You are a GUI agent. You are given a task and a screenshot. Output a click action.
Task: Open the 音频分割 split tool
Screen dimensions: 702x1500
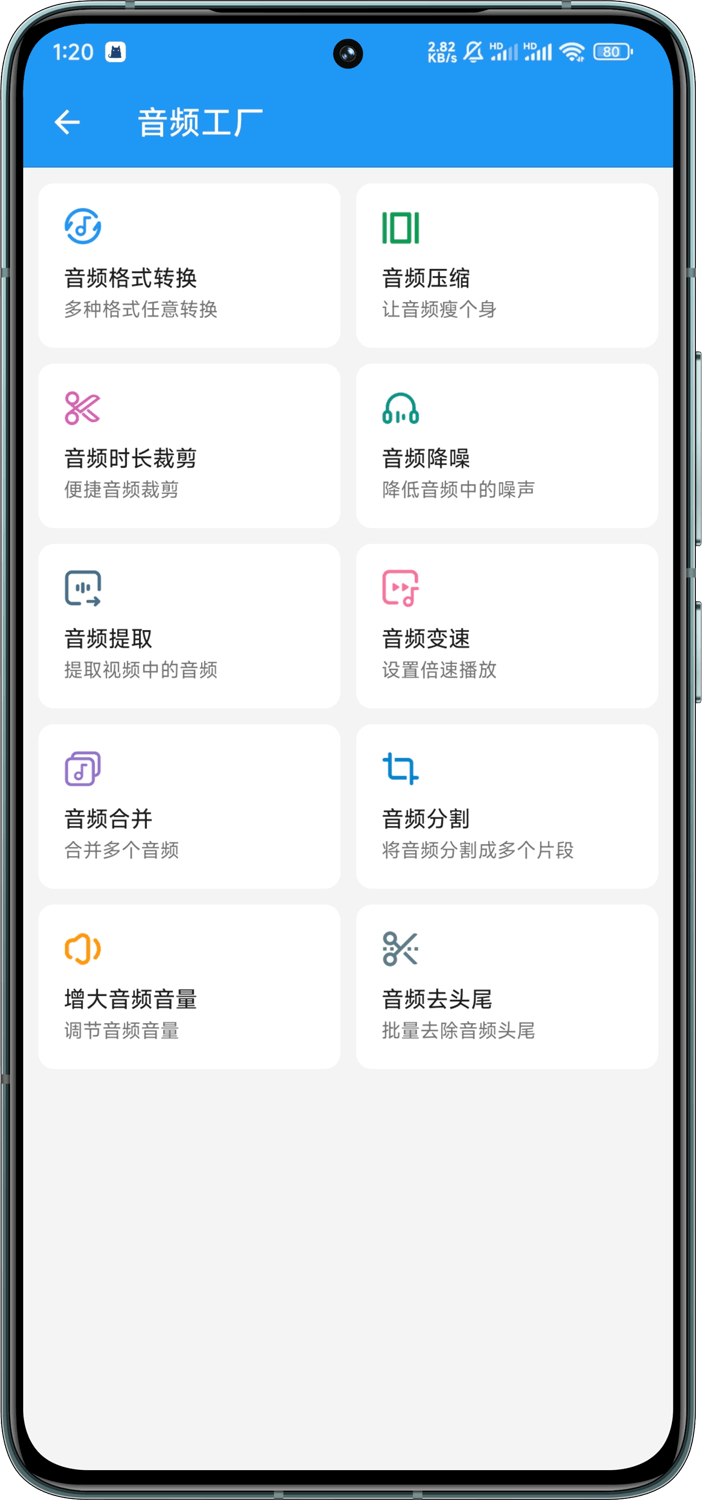506,806
